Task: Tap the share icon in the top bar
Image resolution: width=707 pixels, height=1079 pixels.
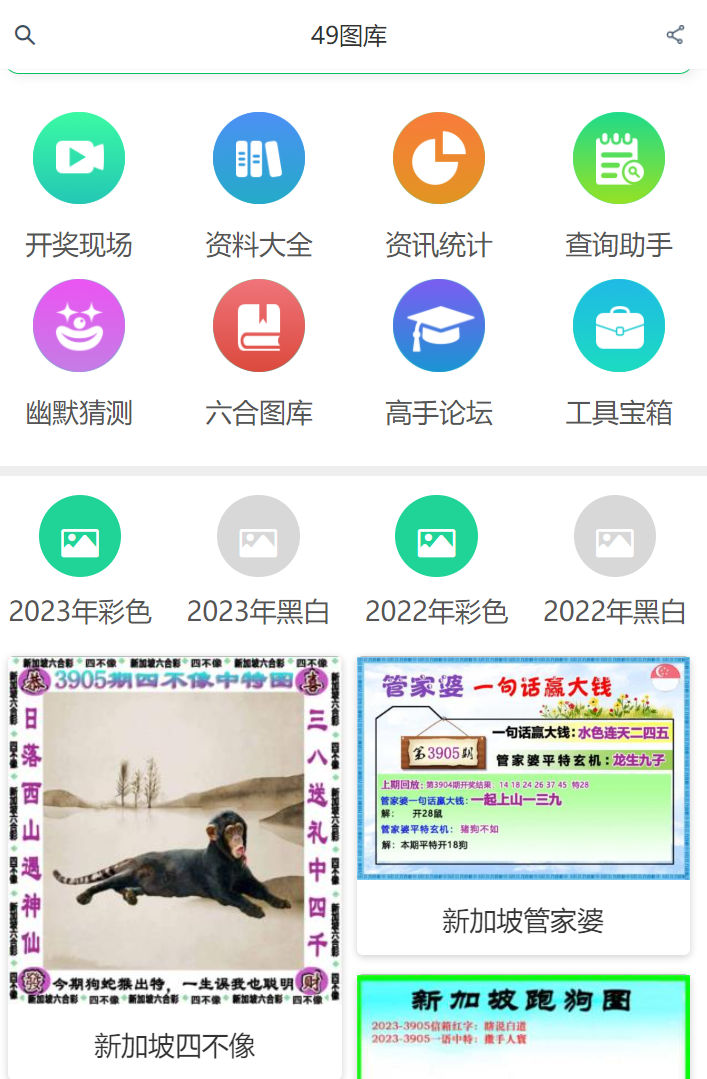Action: [675, 36]
